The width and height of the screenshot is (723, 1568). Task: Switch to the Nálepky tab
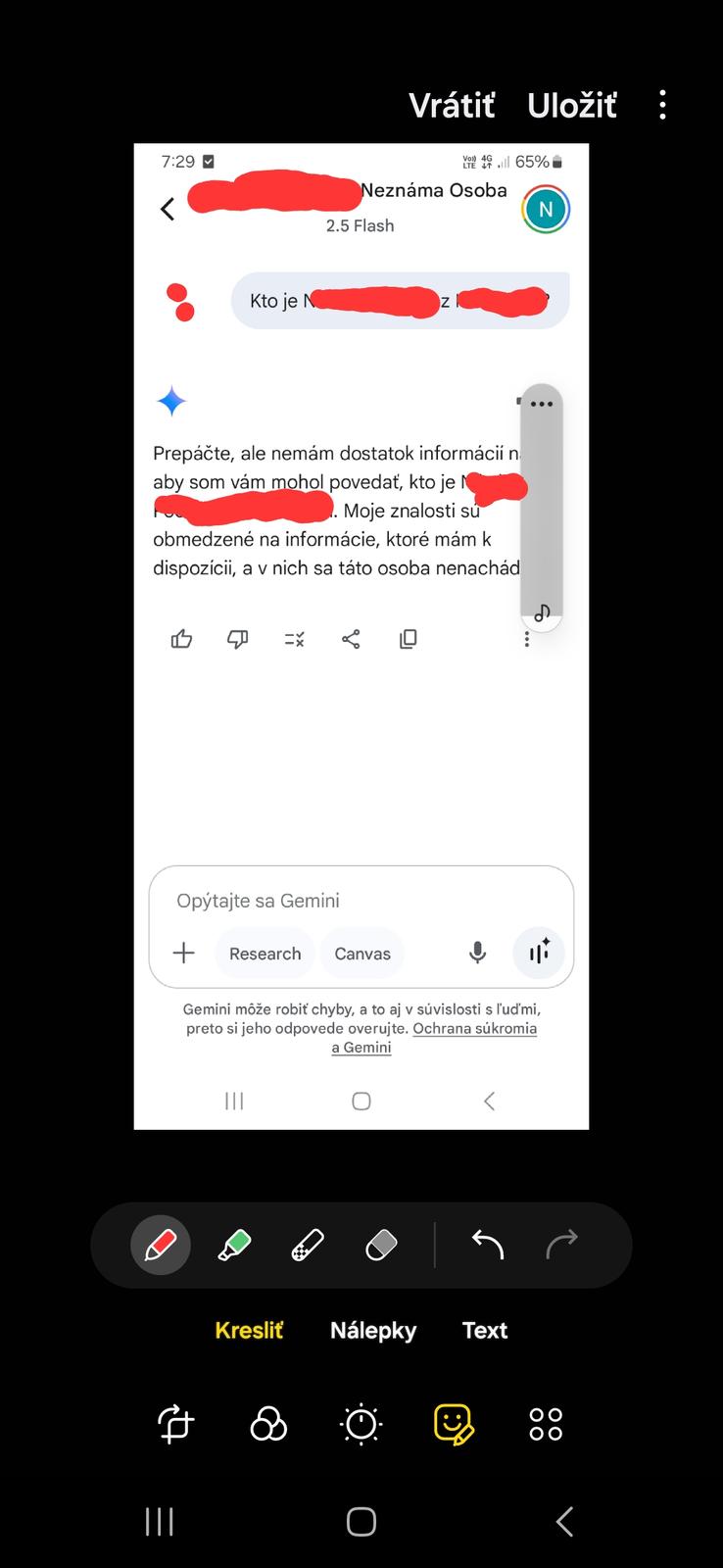373,1330
